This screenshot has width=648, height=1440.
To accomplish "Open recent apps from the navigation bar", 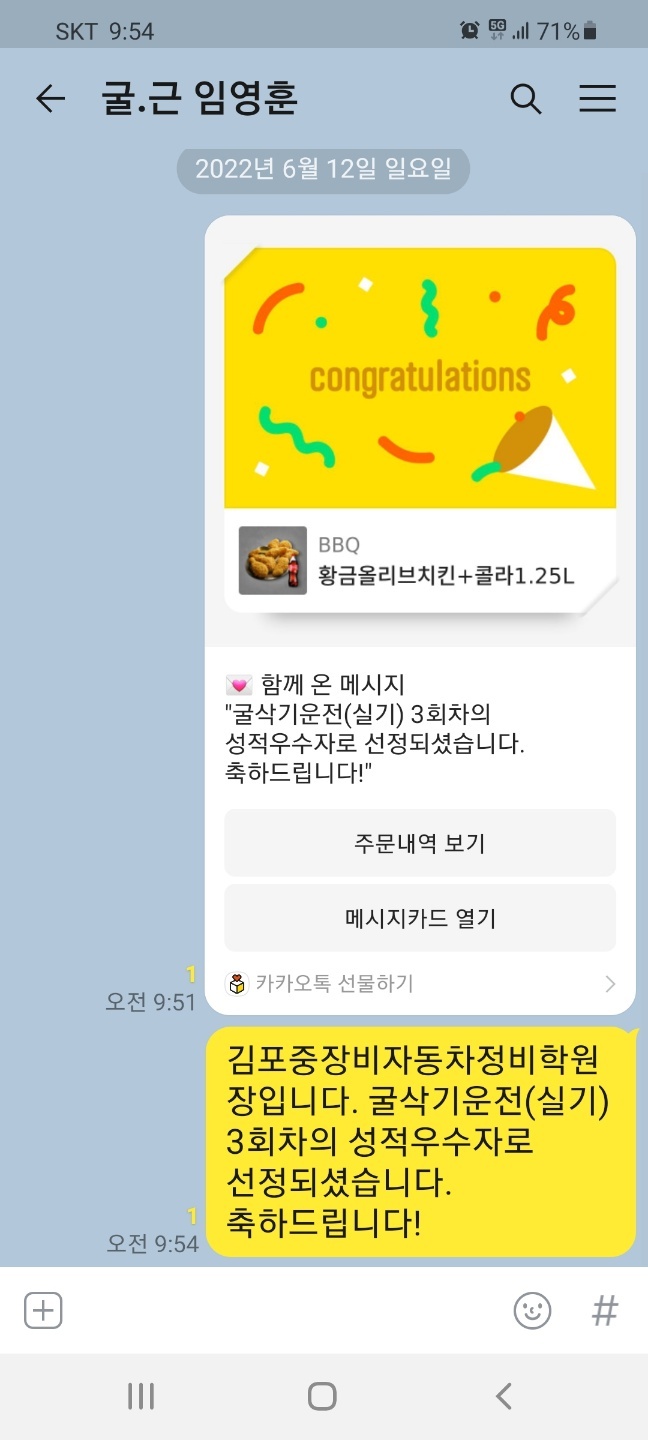I will tap(141, 1396).
